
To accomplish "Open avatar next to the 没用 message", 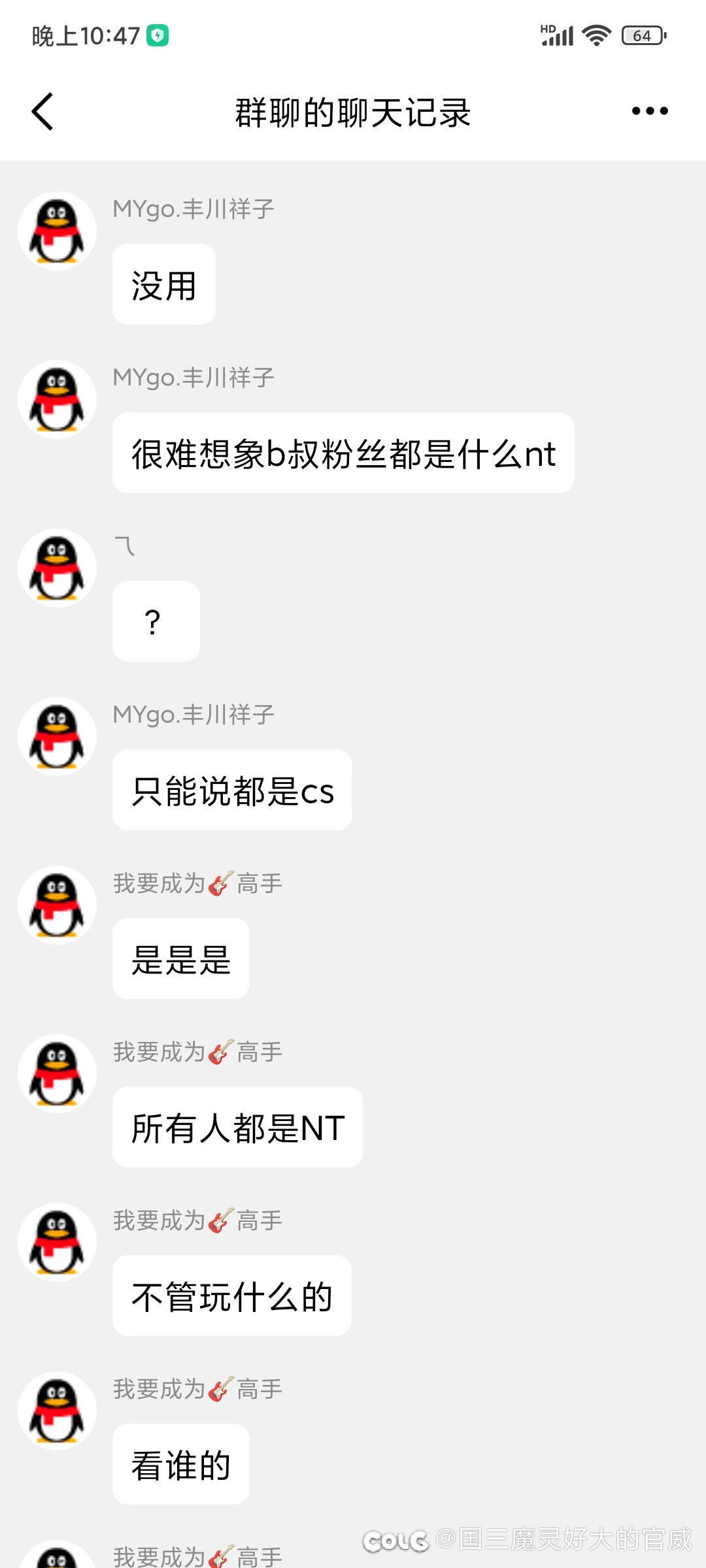I will pos(58,231).
